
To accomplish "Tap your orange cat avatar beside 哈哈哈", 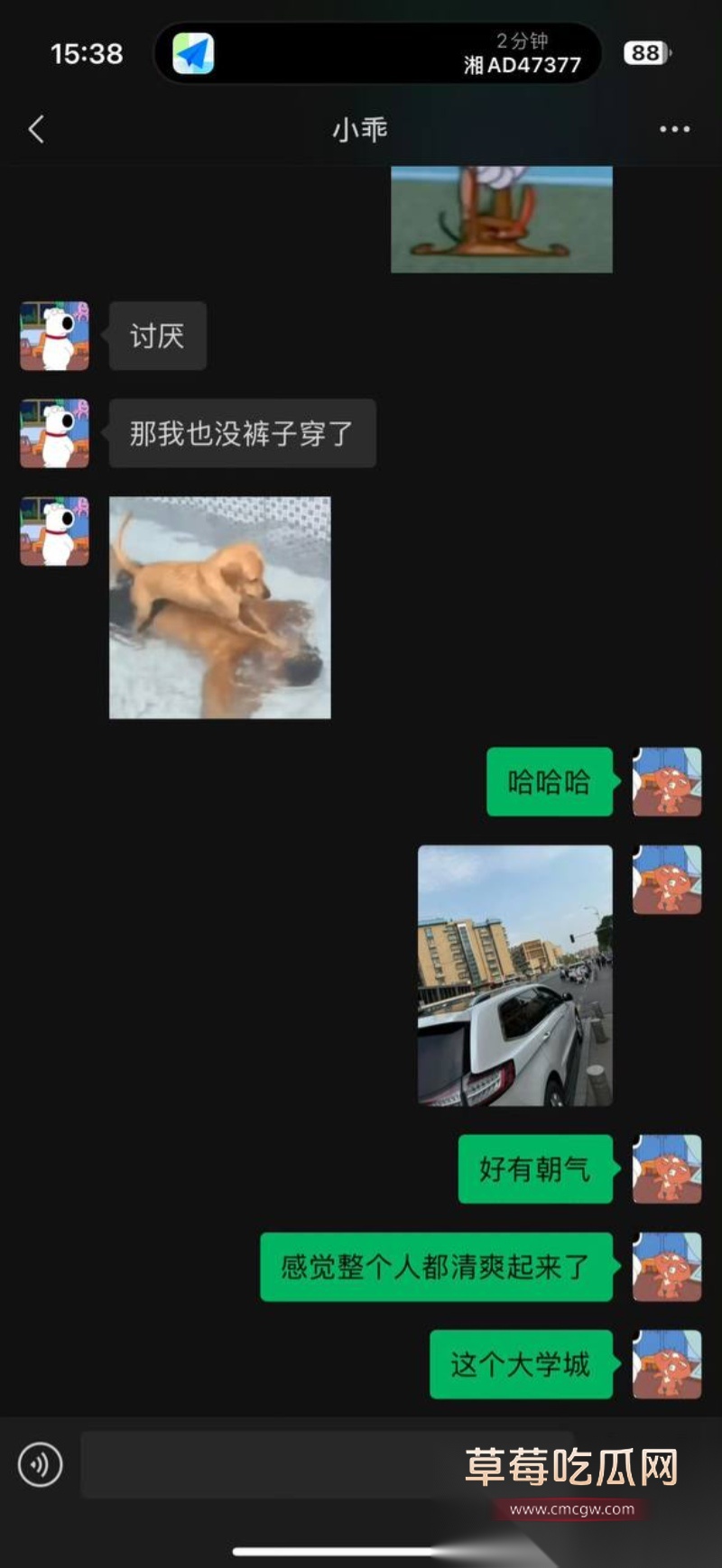I will click(665, 782).
